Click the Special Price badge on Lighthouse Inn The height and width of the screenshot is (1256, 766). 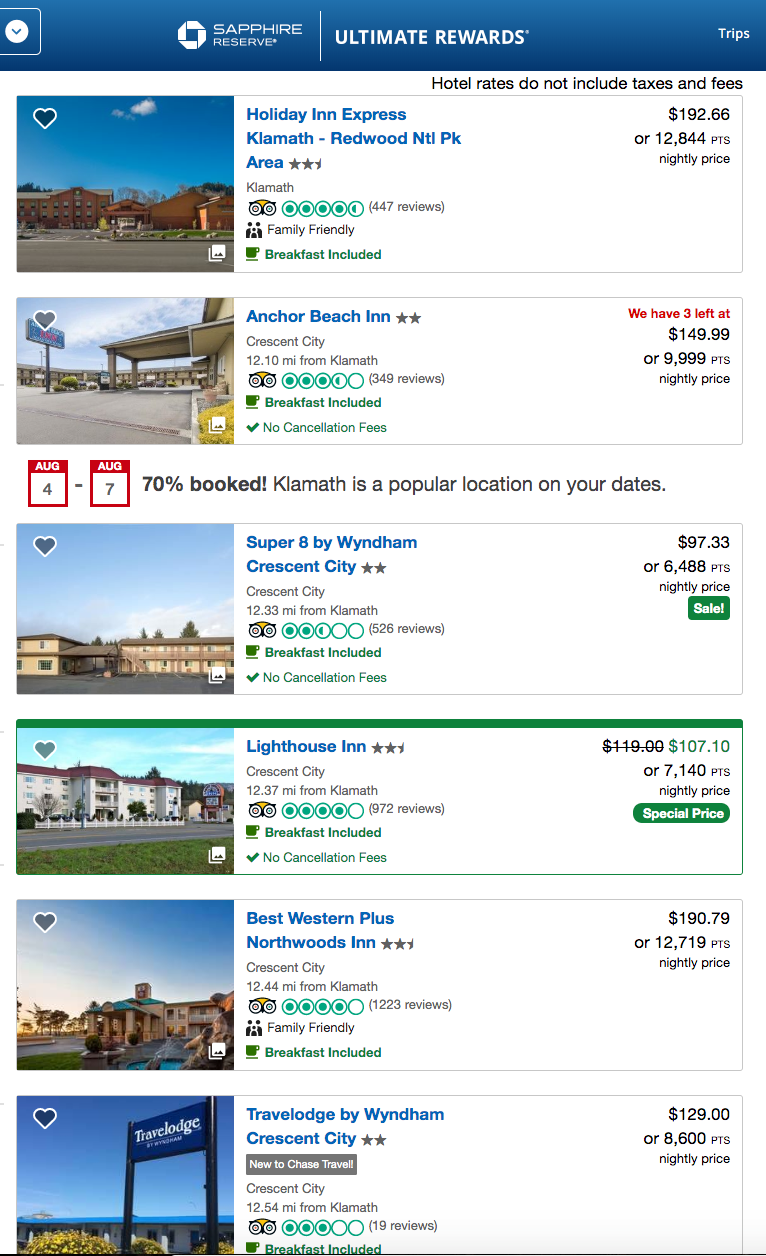point(681,814)
